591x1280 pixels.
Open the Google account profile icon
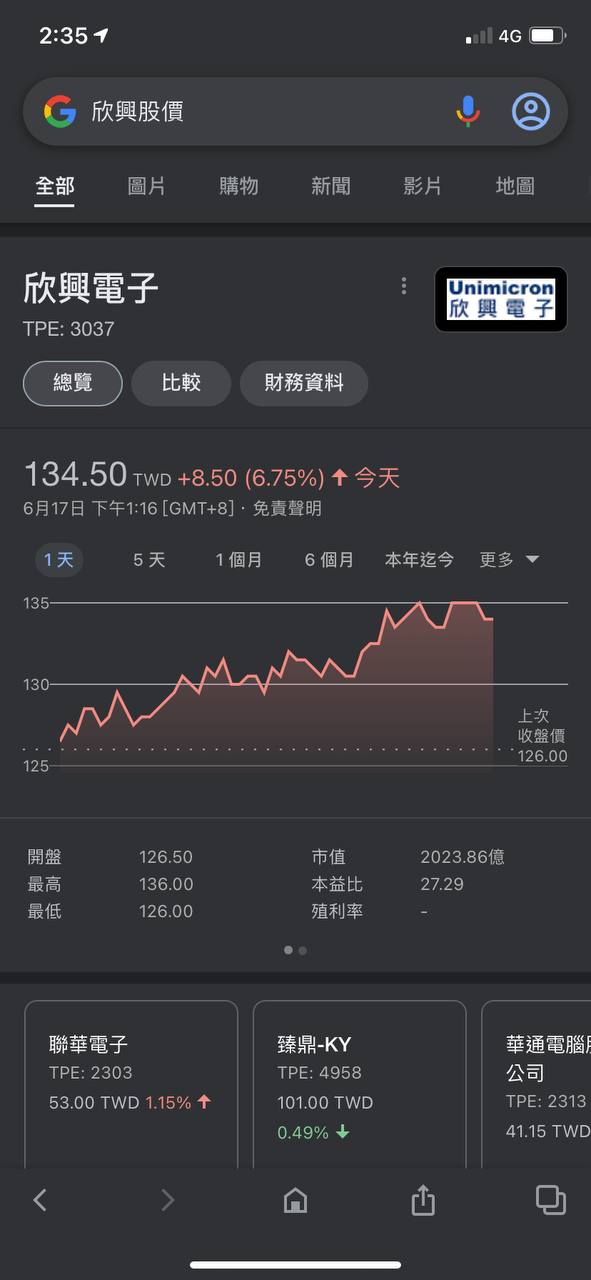[531, 111]
